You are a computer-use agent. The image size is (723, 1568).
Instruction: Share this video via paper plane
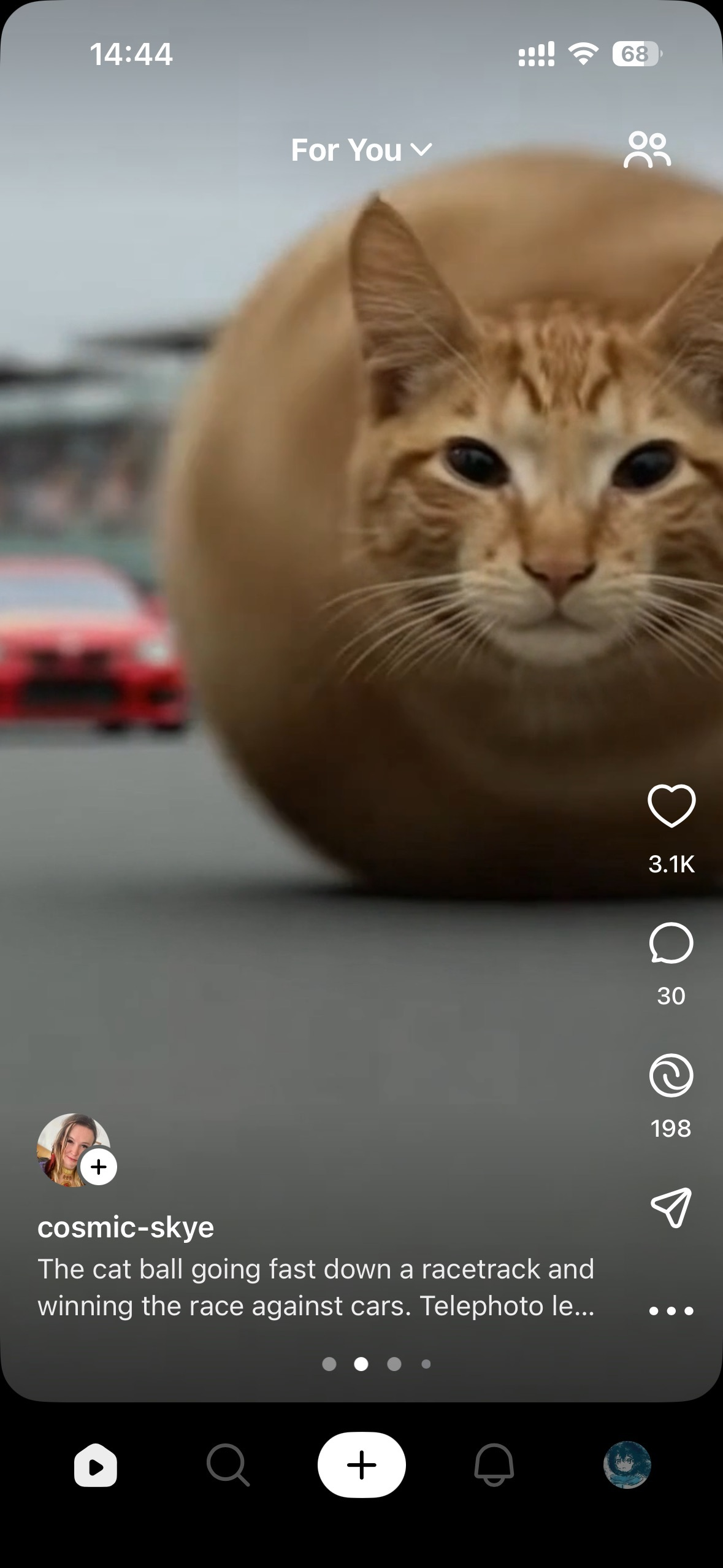(671, 1208)
